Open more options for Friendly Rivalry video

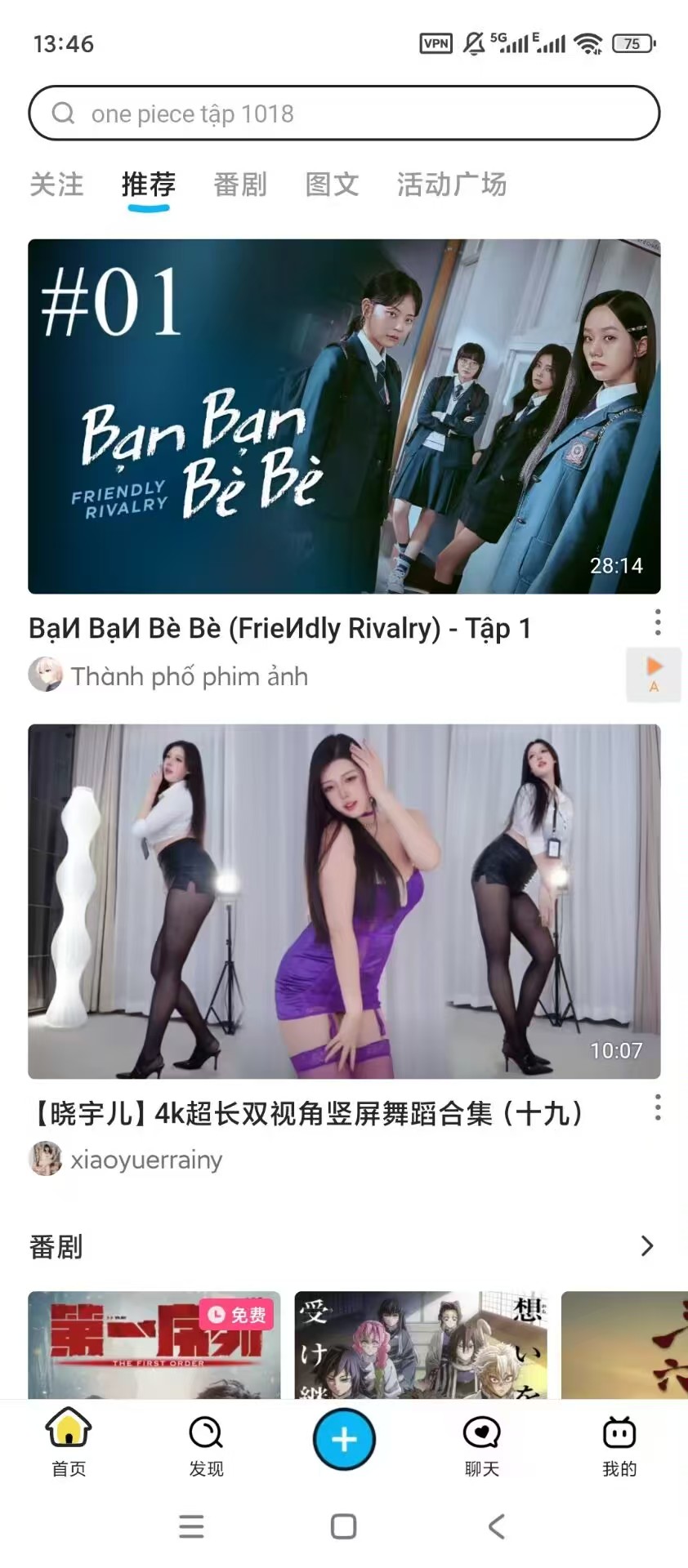pyautogui.click(x=658, y=623)
